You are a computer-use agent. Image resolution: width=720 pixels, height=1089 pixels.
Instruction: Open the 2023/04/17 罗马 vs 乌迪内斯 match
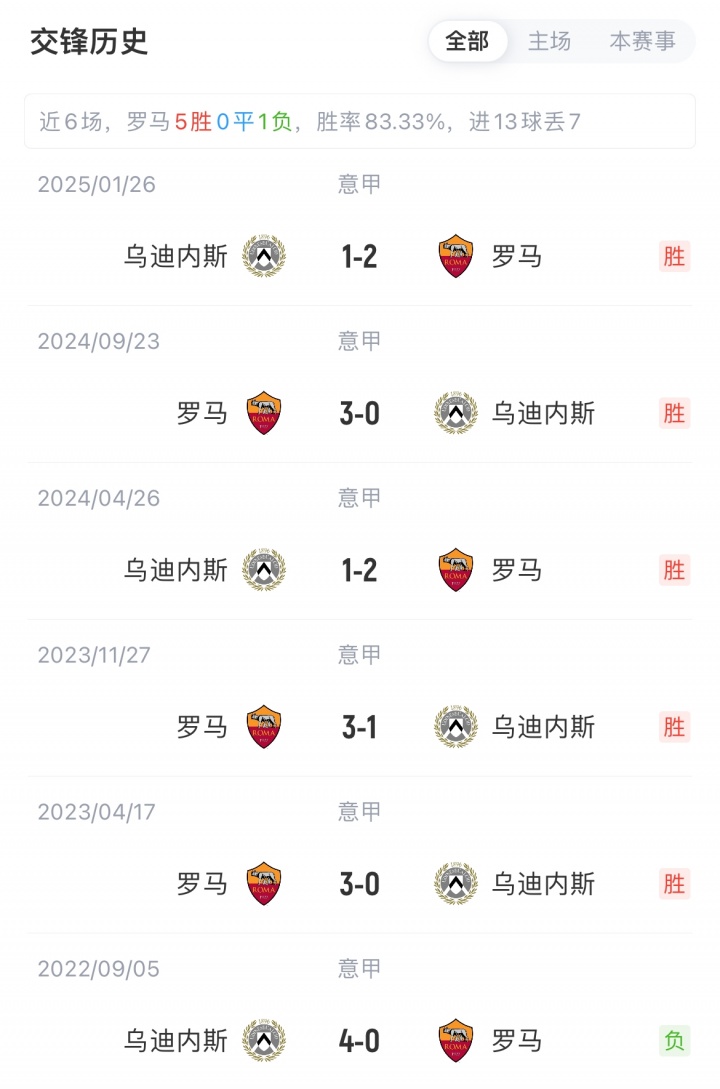(x=360, y=884)
